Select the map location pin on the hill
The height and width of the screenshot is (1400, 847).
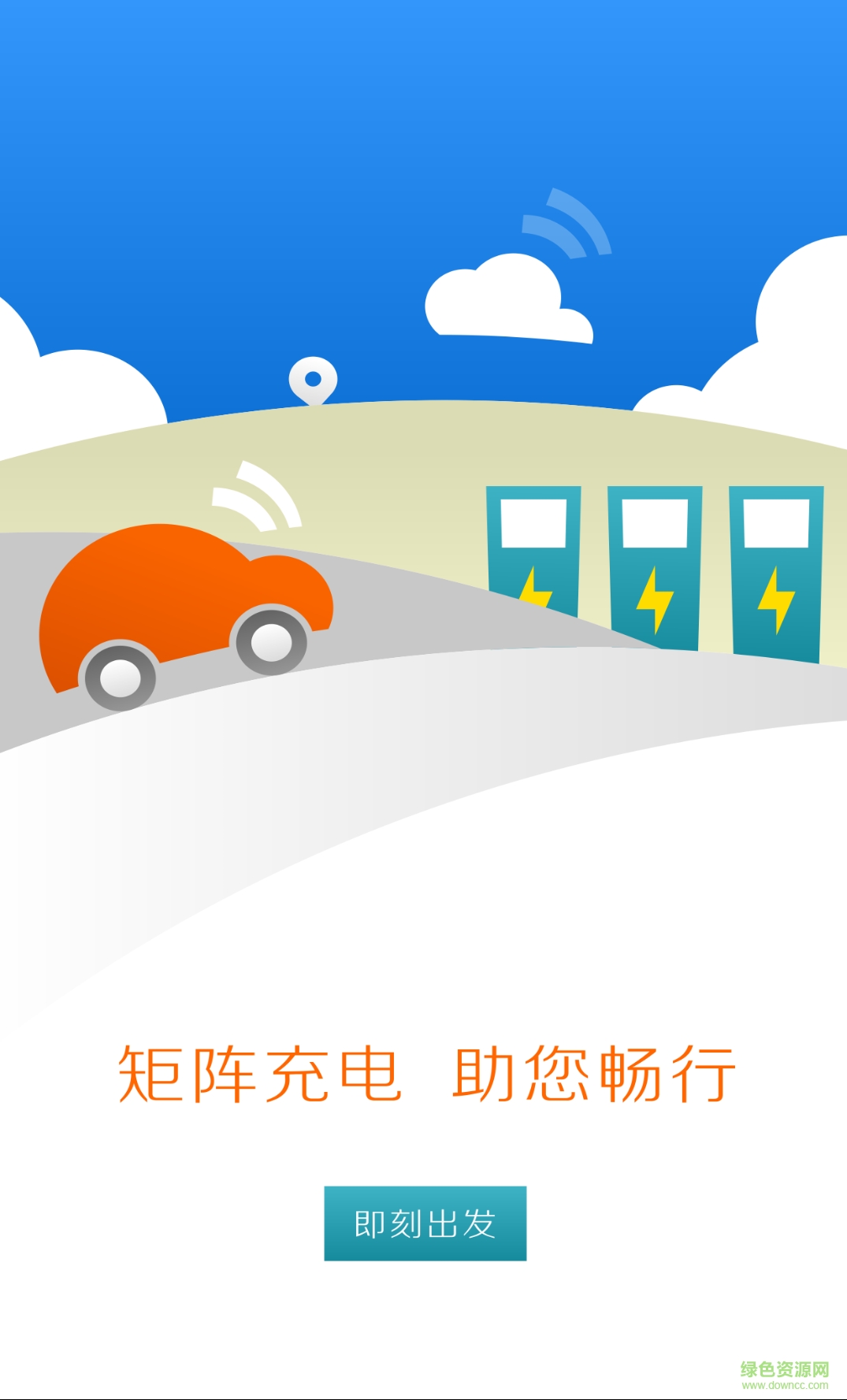pyautogui.click(x=314, y=378)
